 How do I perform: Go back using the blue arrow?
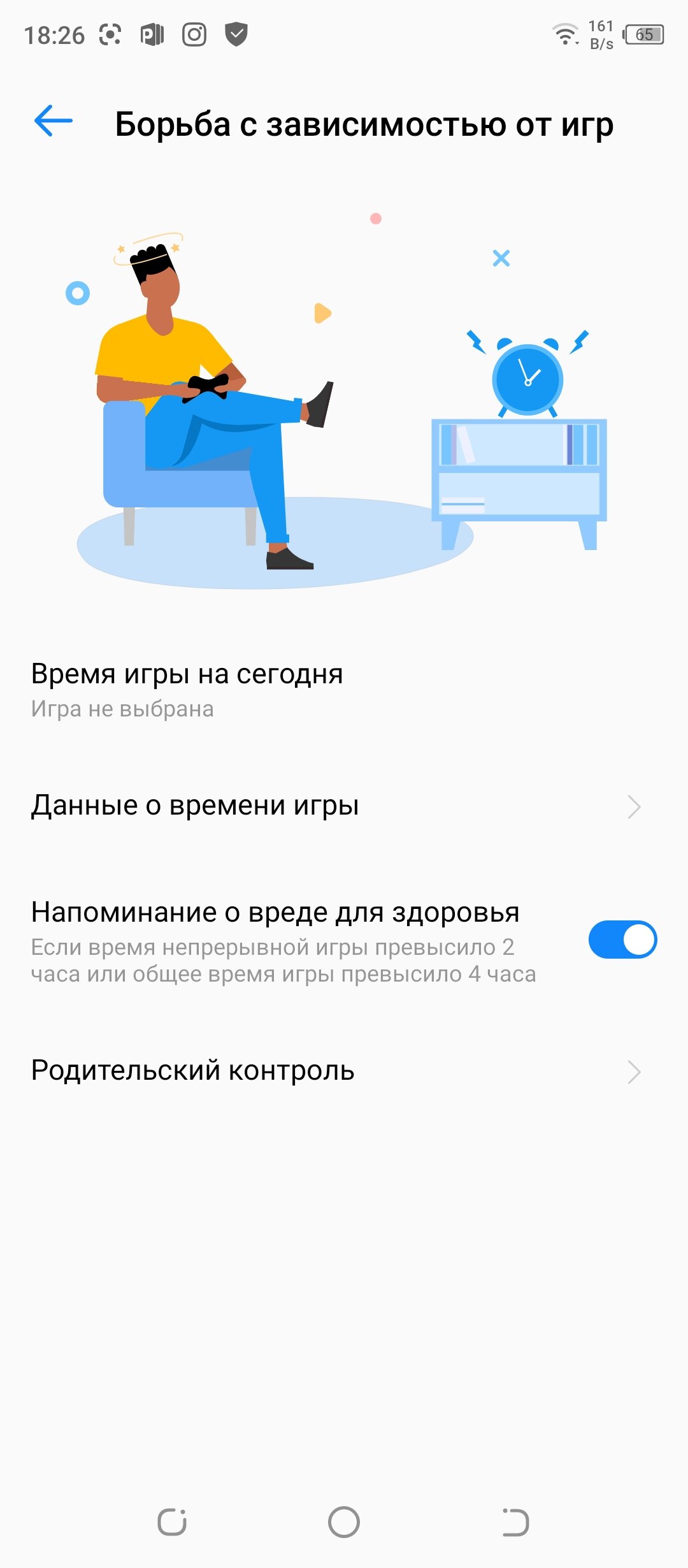(x=54, y=121)
